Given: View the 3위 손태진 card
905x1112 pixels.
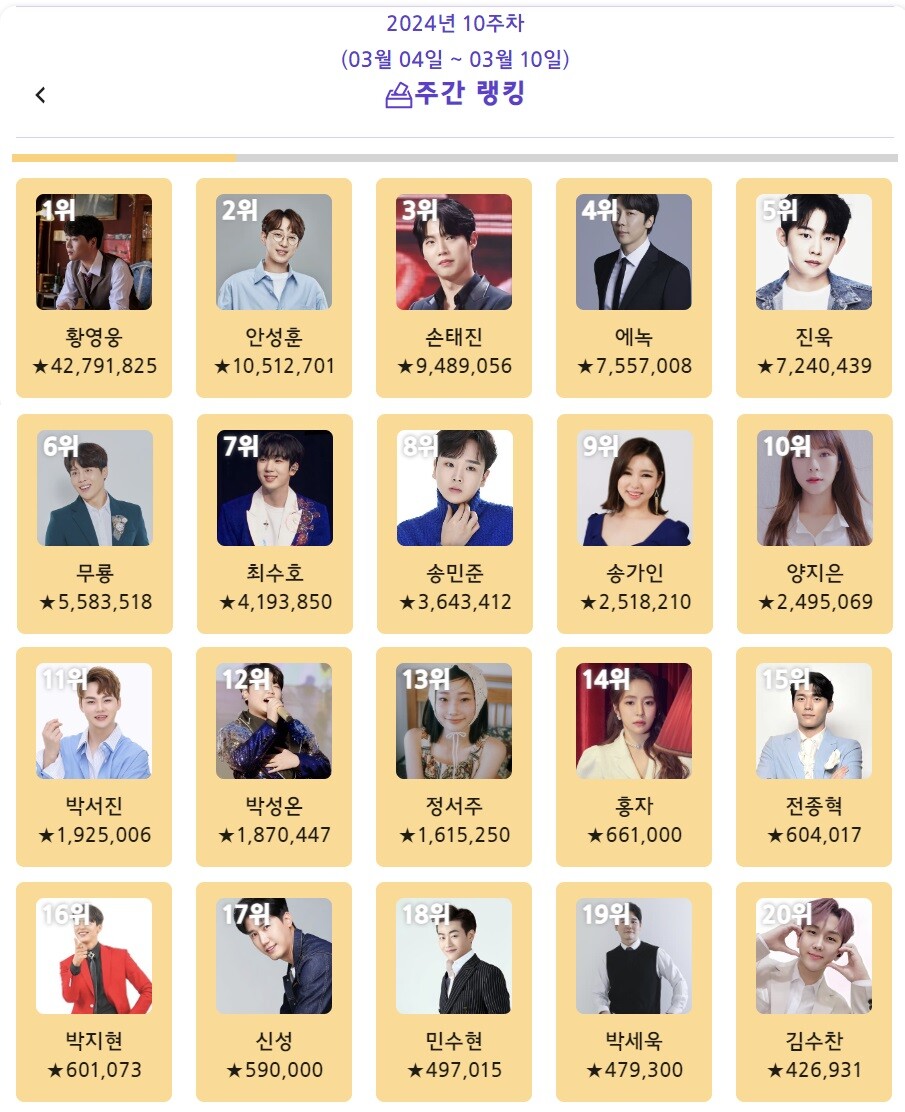Looking at the screenshot, I should tap(454, 287).
